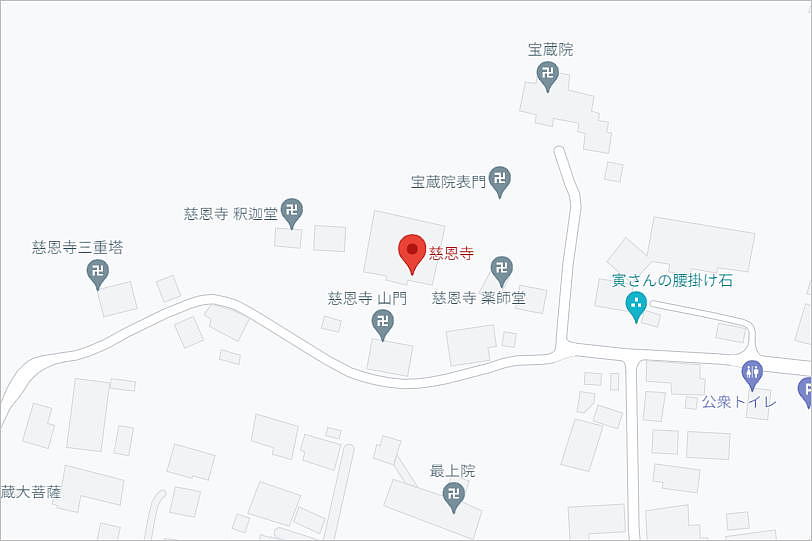Tap the 公衆トイレ restroom marker
The height and width of the screenshot is (541, 812).
pyautogui.click(x=753, y=375)
